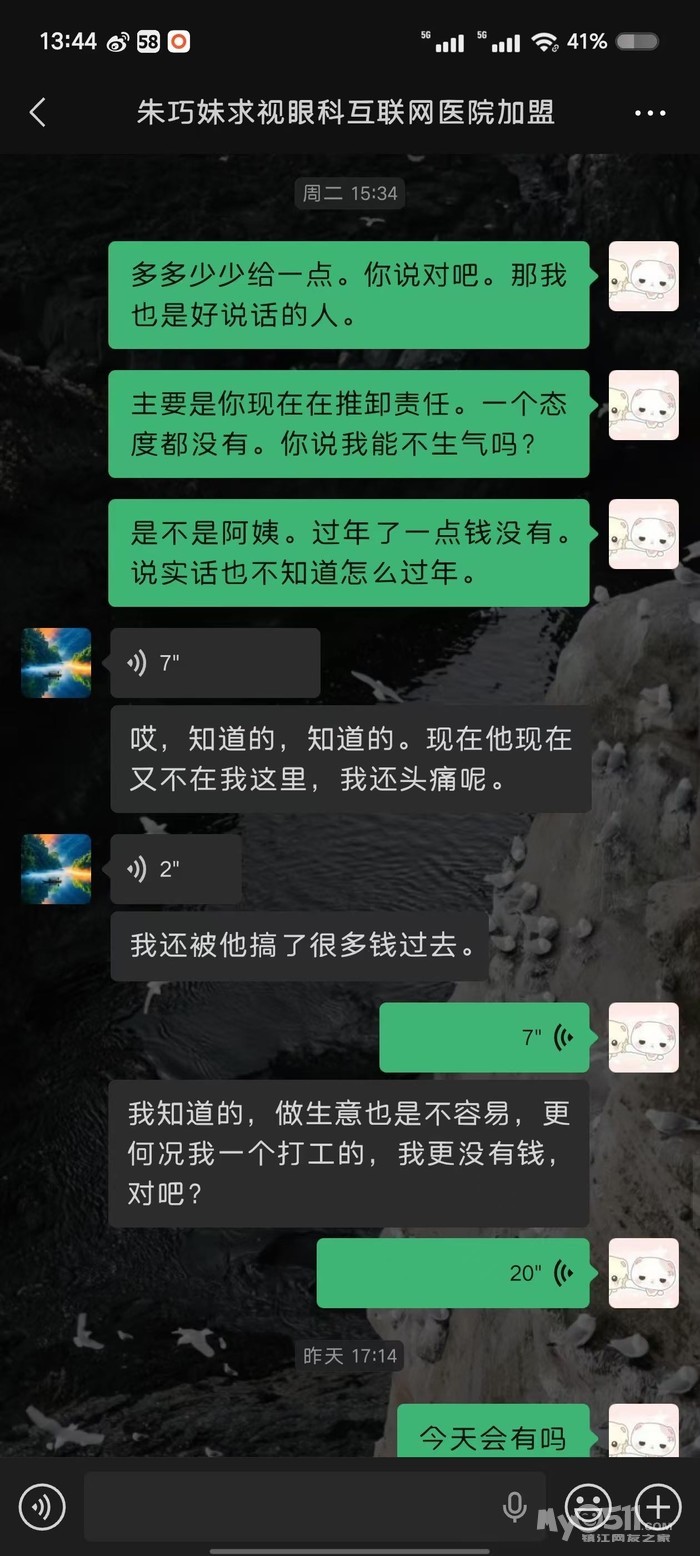Switch to voice input mode
The height and width of the screenshot is (1556, 700).
pos(42,1507)
